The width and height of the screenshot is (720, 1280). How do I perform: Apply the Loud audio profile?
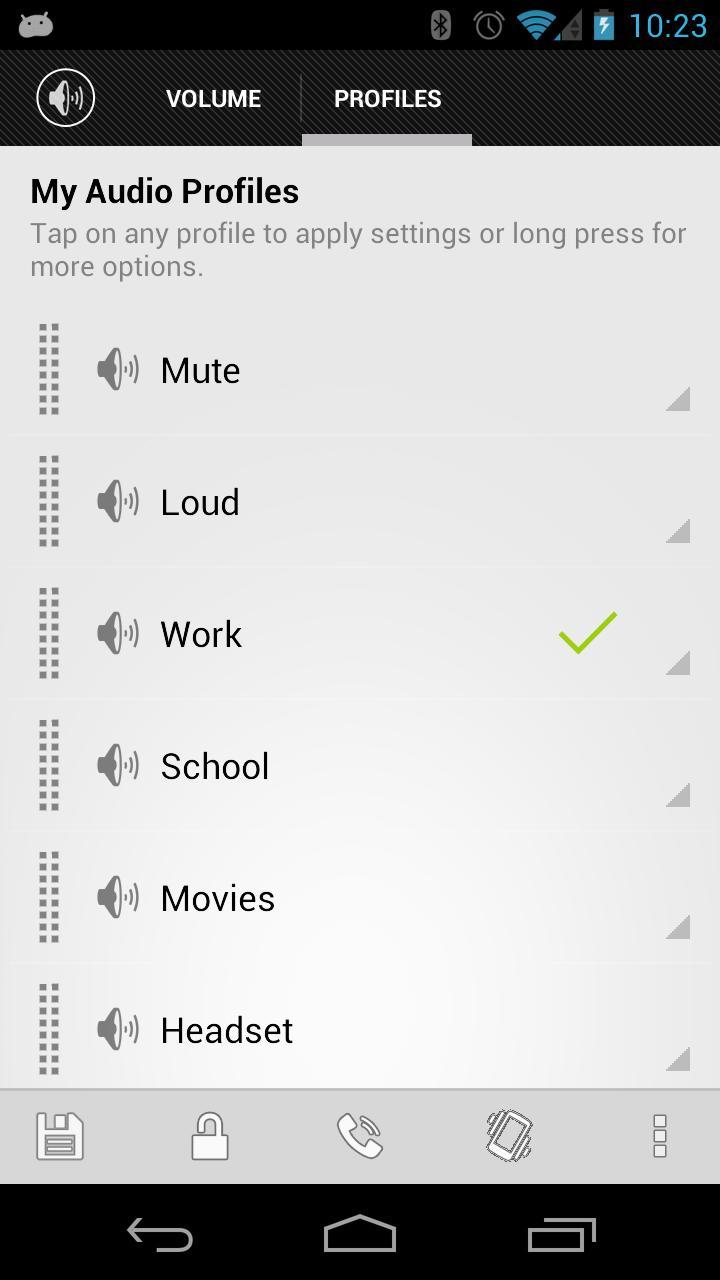360,502
